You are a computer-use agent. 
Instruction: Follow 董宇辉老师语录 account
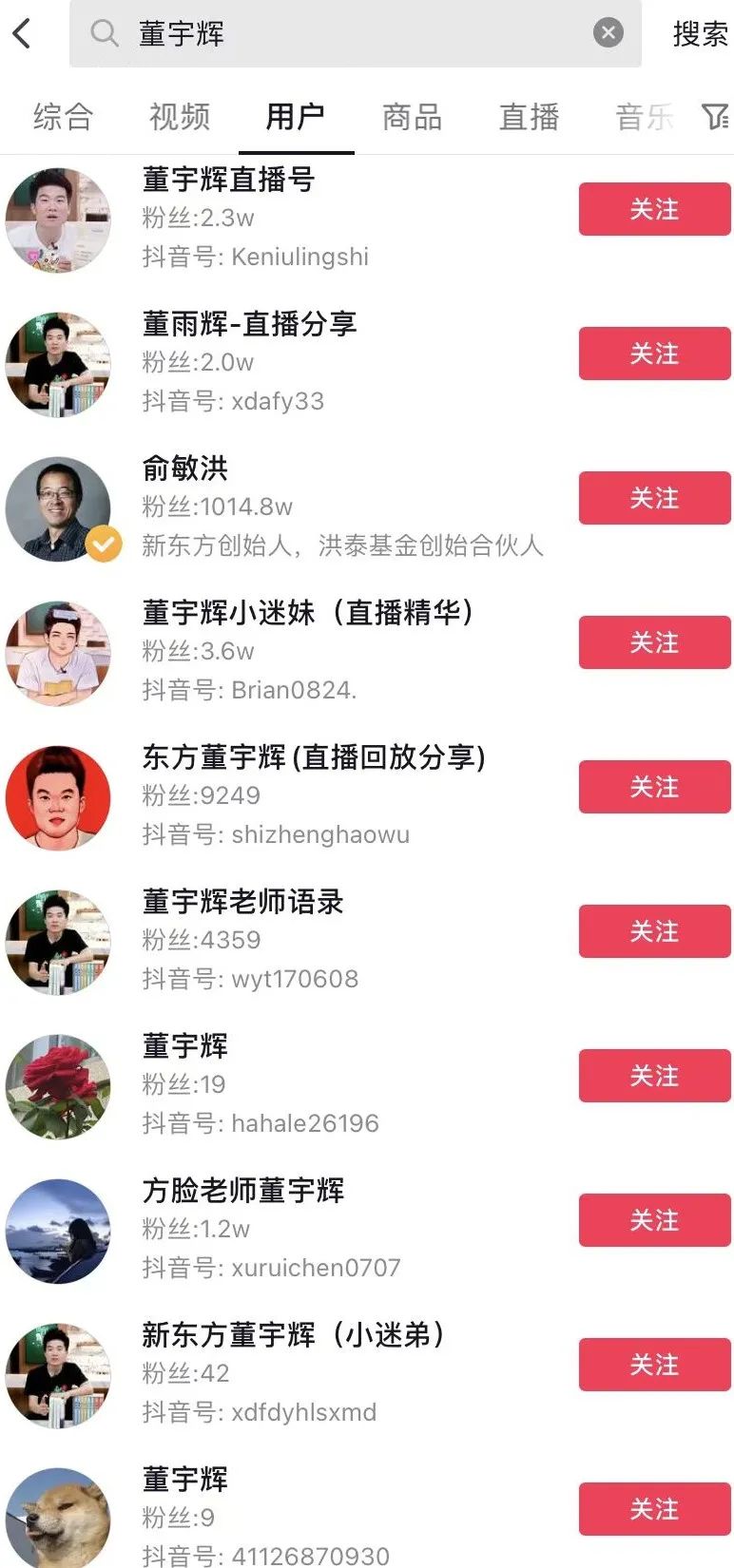click(x=653, y=931)
